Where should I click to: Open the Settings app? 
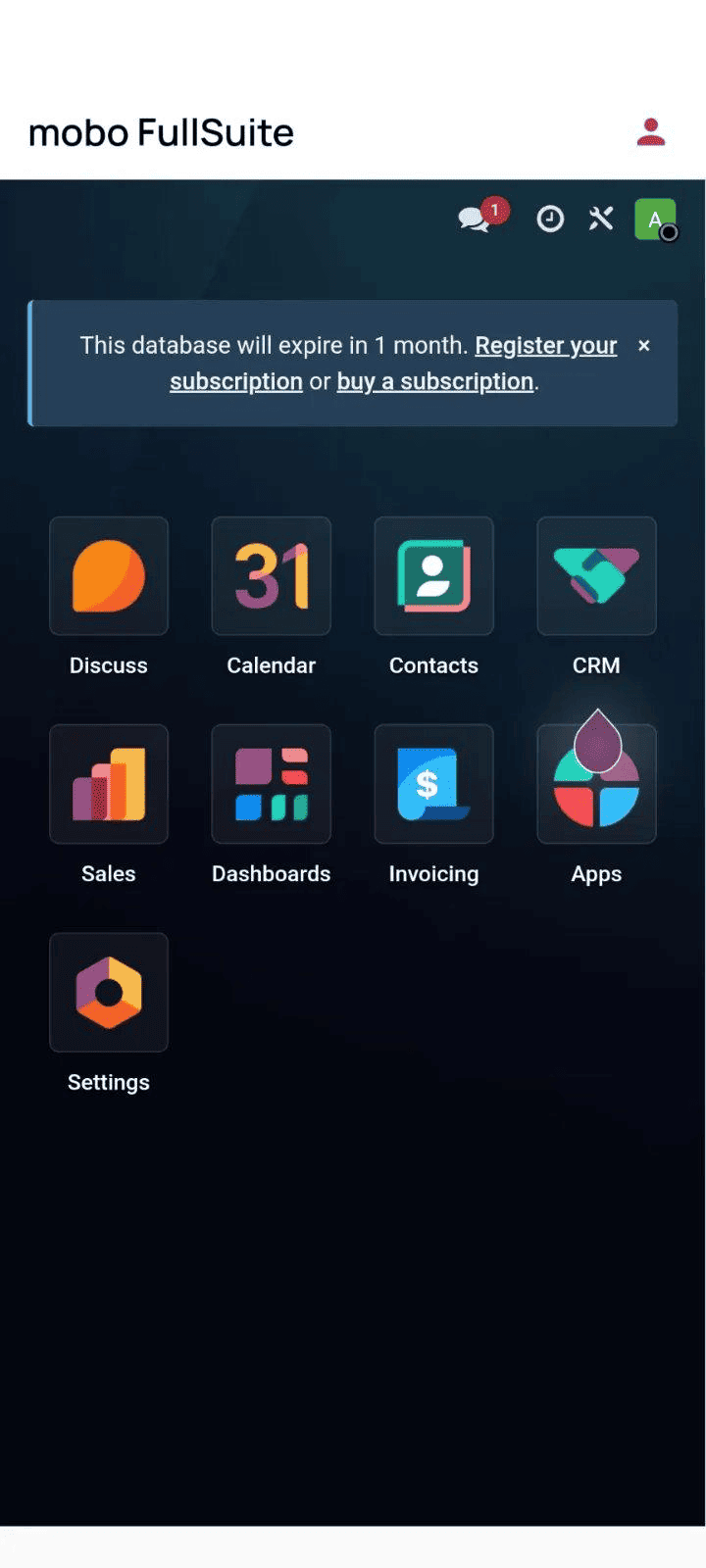(x=109, y=993)
